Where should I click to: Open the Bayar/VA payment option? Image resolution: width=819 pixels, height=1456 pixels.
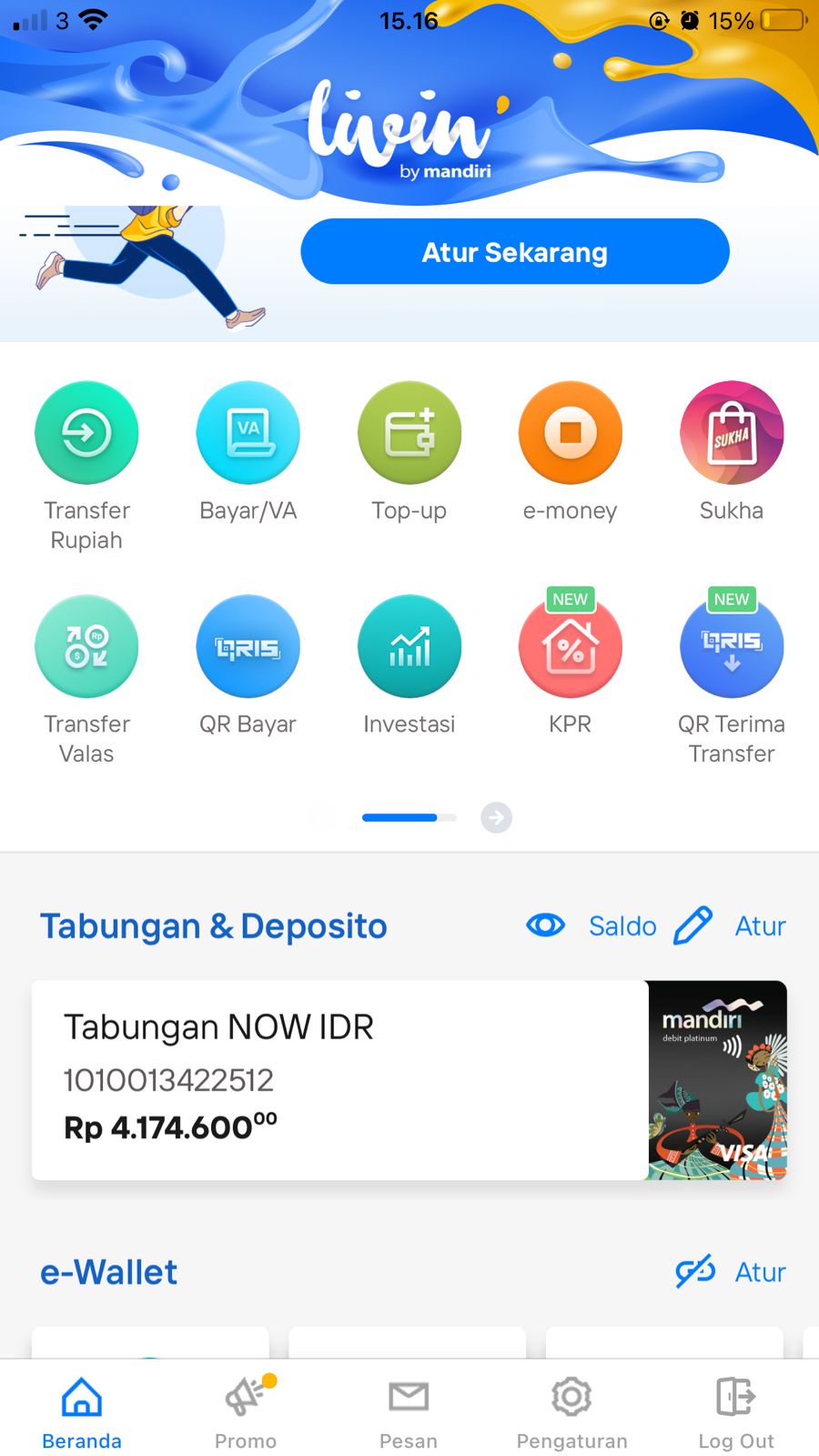click(248, 452)
